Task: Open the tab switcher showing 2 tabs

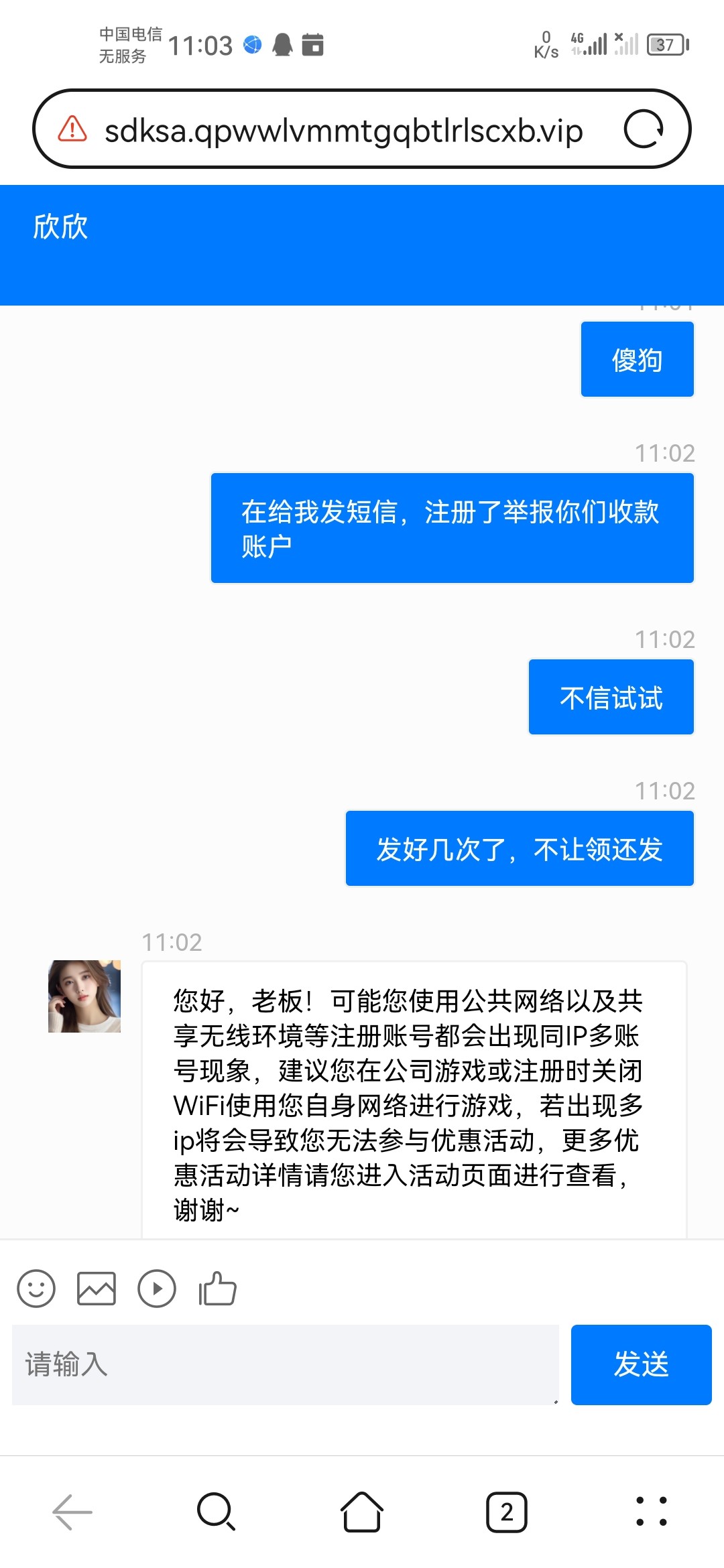Action: (507, 1512)
